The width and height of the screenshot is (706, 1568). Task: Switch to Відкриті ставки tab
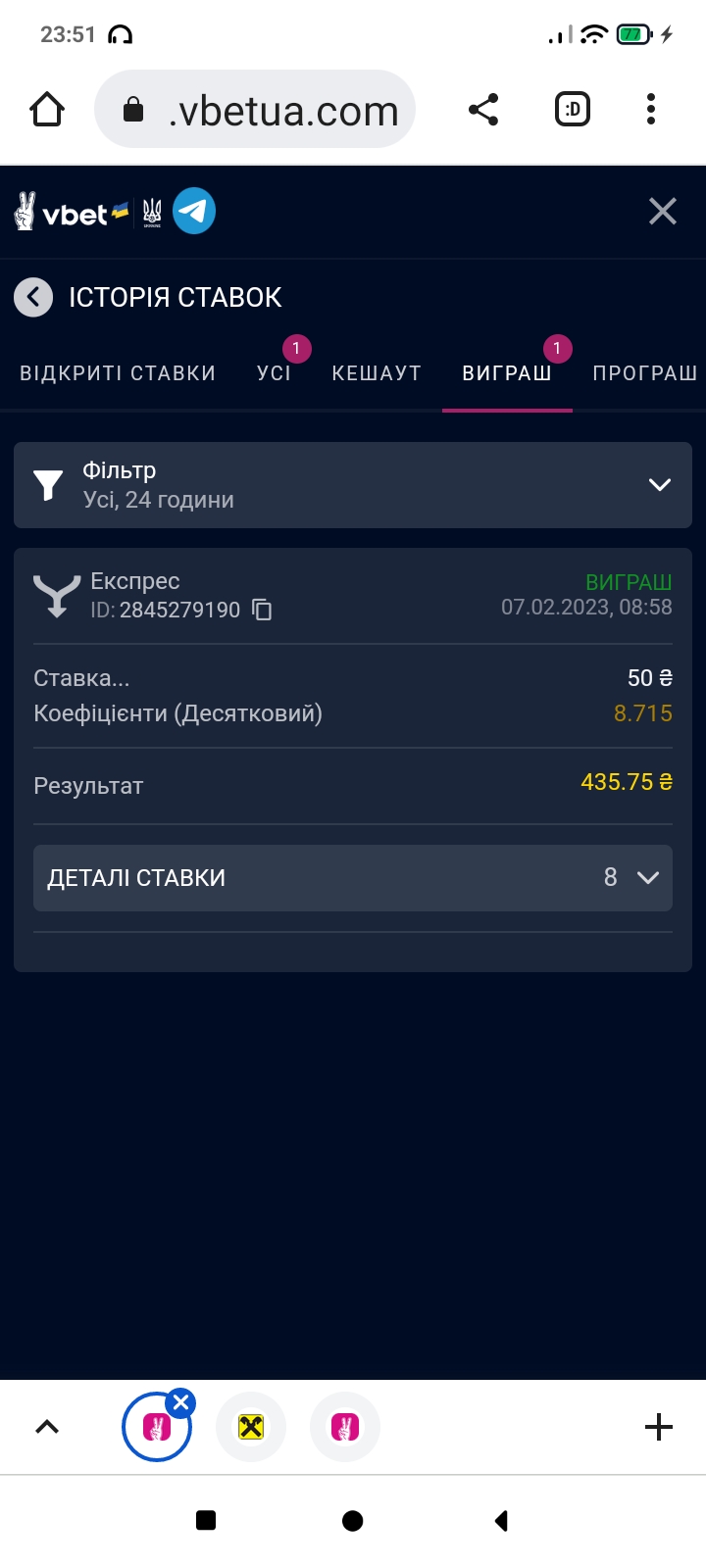118,373
